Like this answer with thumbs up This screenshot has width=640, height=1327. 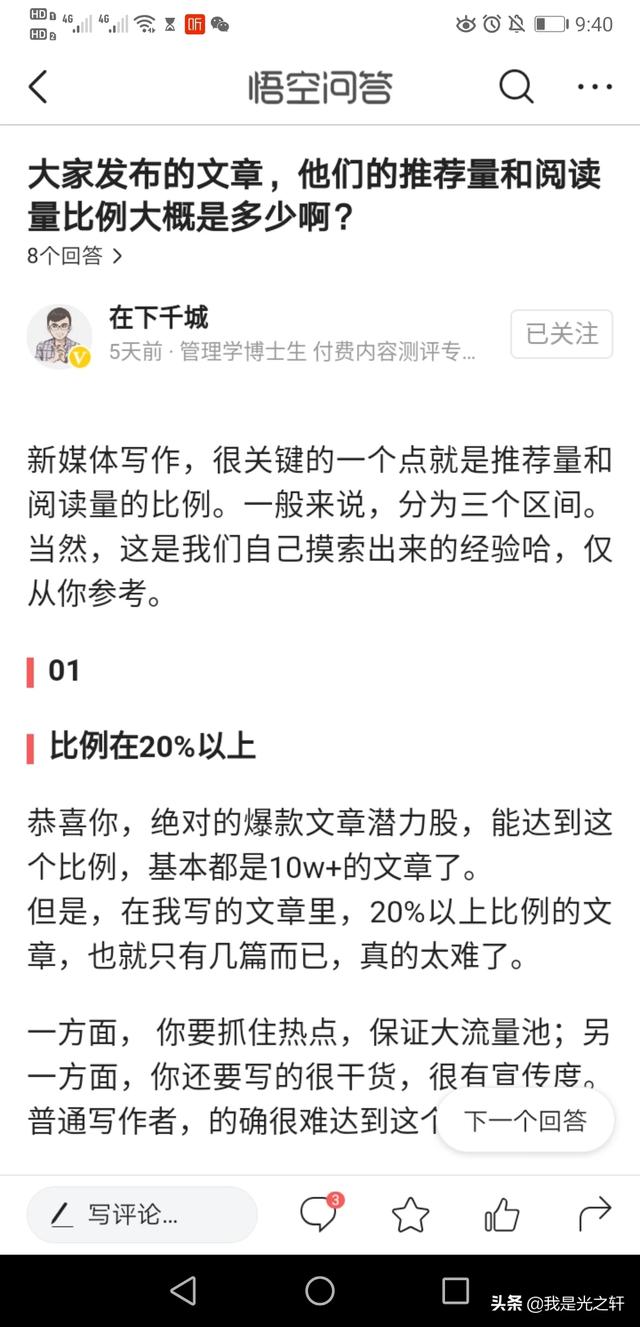pyautogui.click(x=502, y=1215)
